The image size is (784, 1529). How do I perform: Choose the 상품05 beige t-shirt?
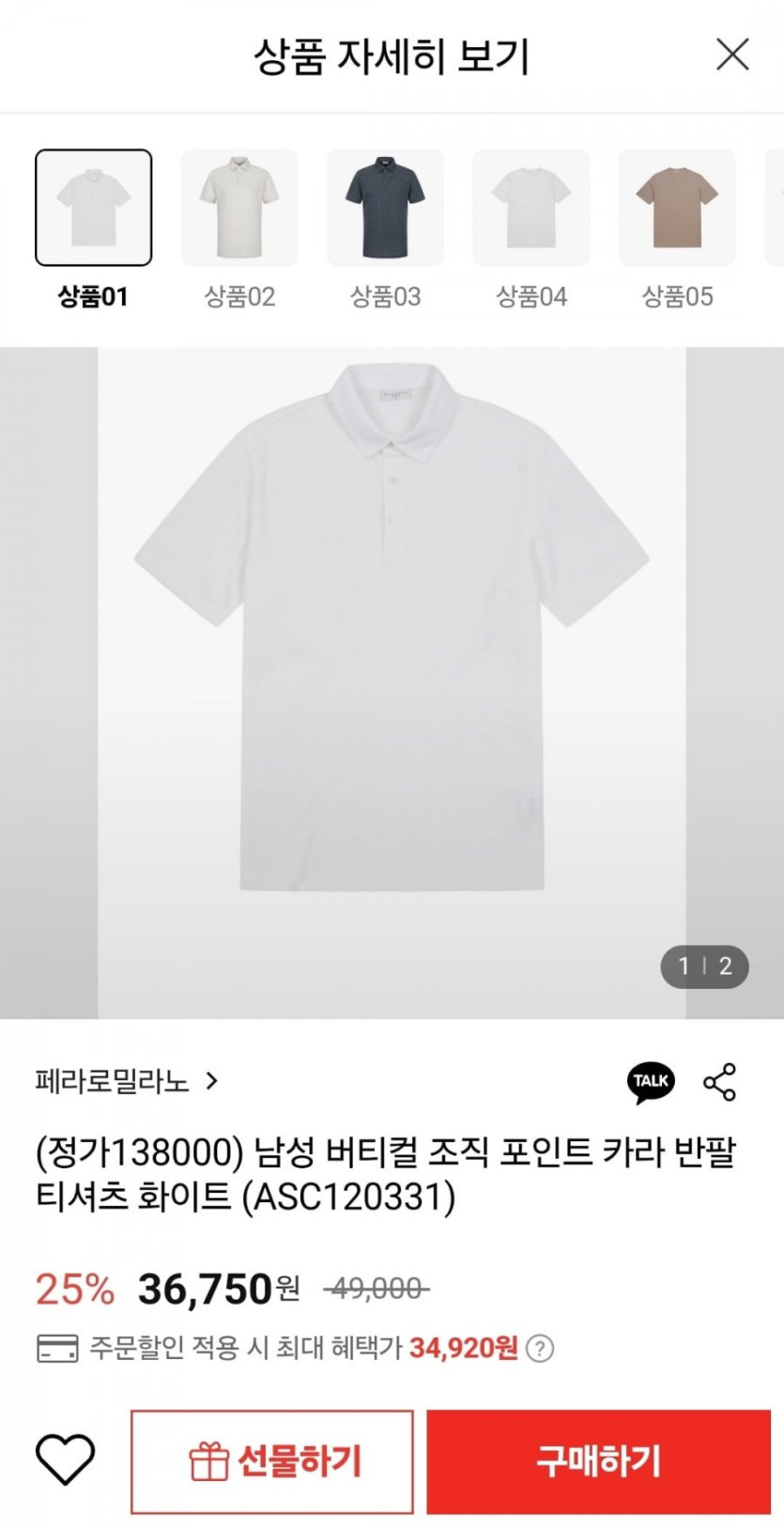point(677,208)
